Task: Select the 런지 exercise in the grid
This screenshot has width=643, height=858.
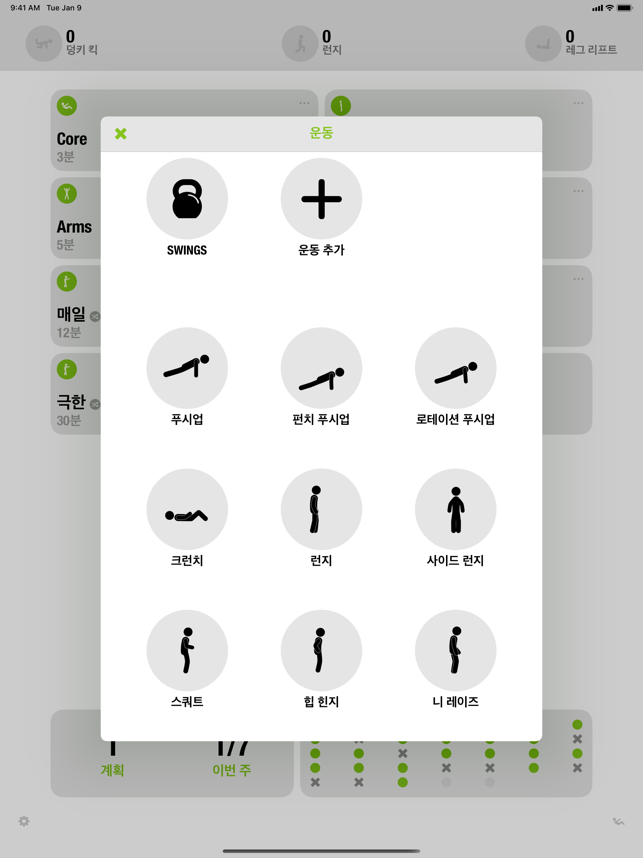Action: 321,510
